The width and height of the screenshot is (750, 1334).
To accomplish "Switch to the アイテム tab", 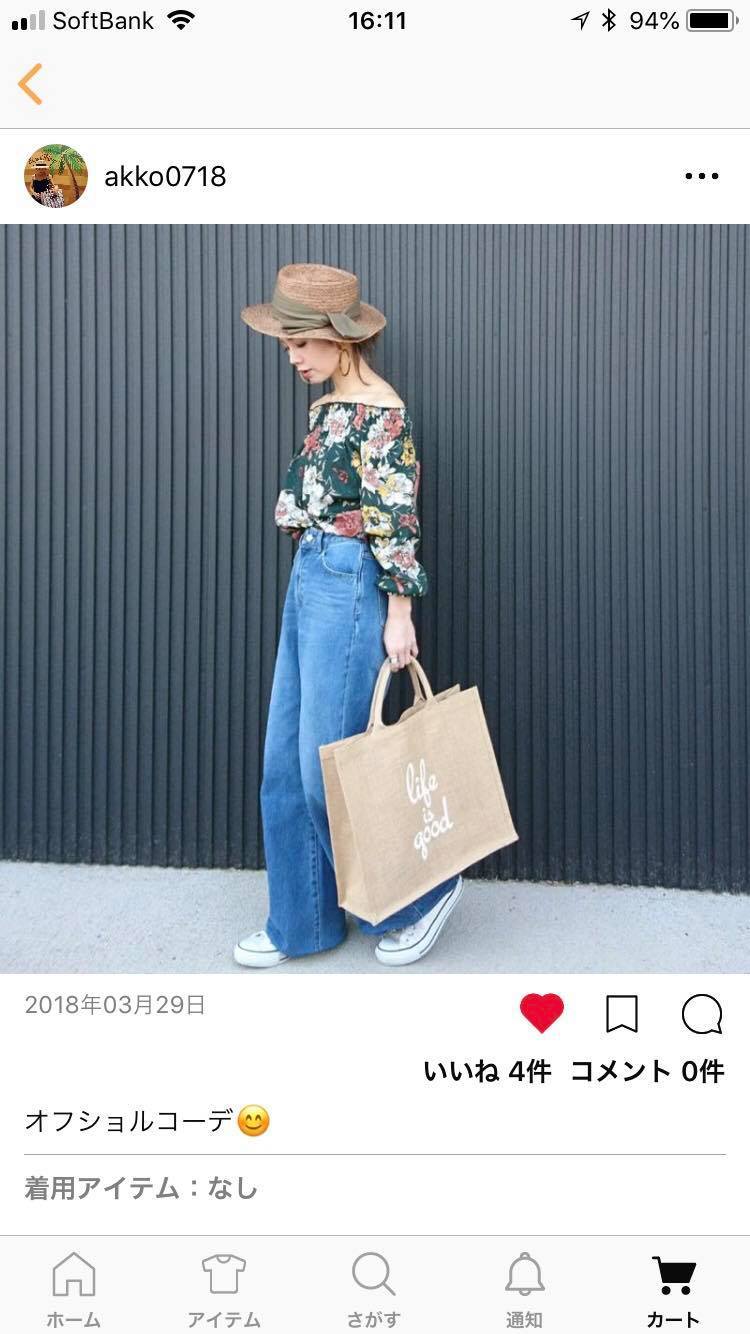I will (x=224, y=1289).
